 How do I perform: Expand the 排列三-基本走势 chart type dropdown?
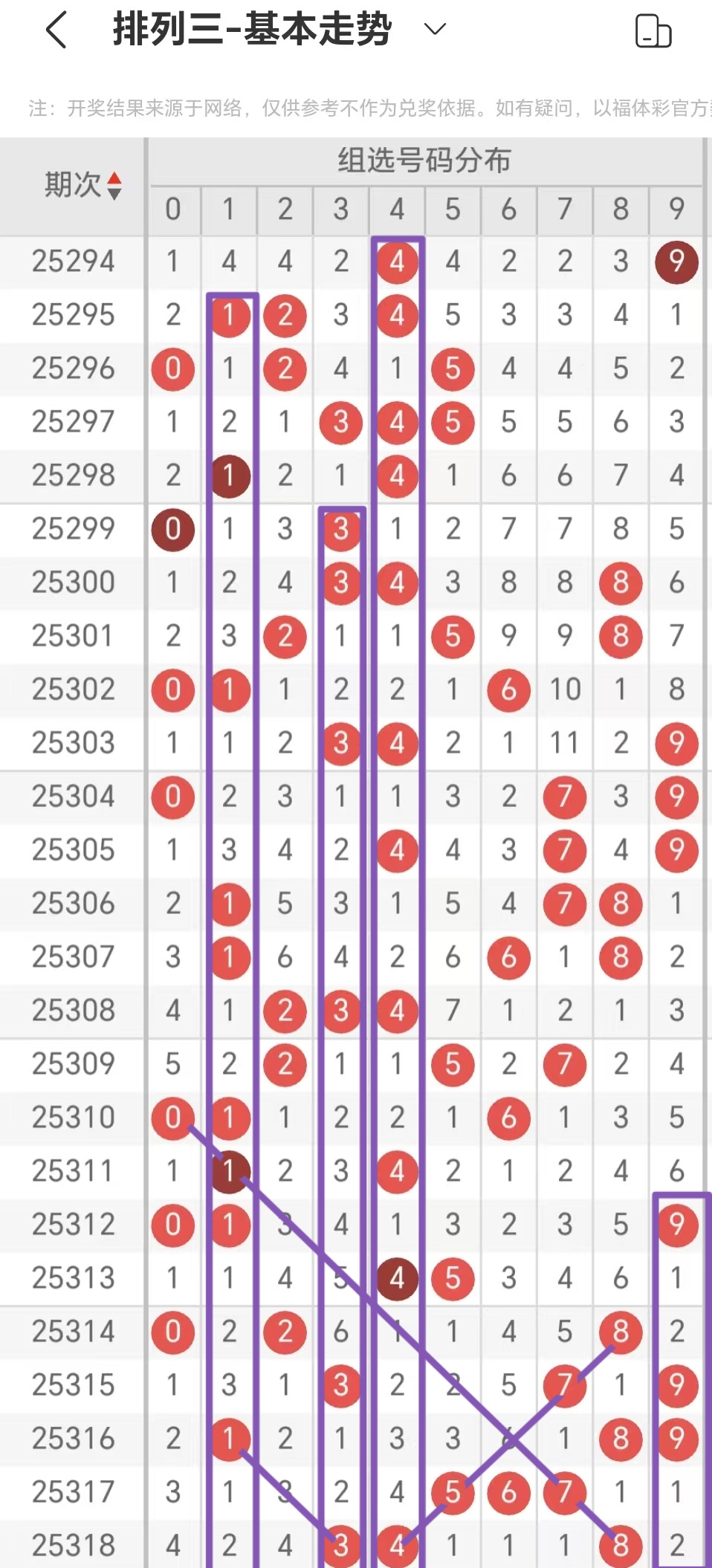434,30
